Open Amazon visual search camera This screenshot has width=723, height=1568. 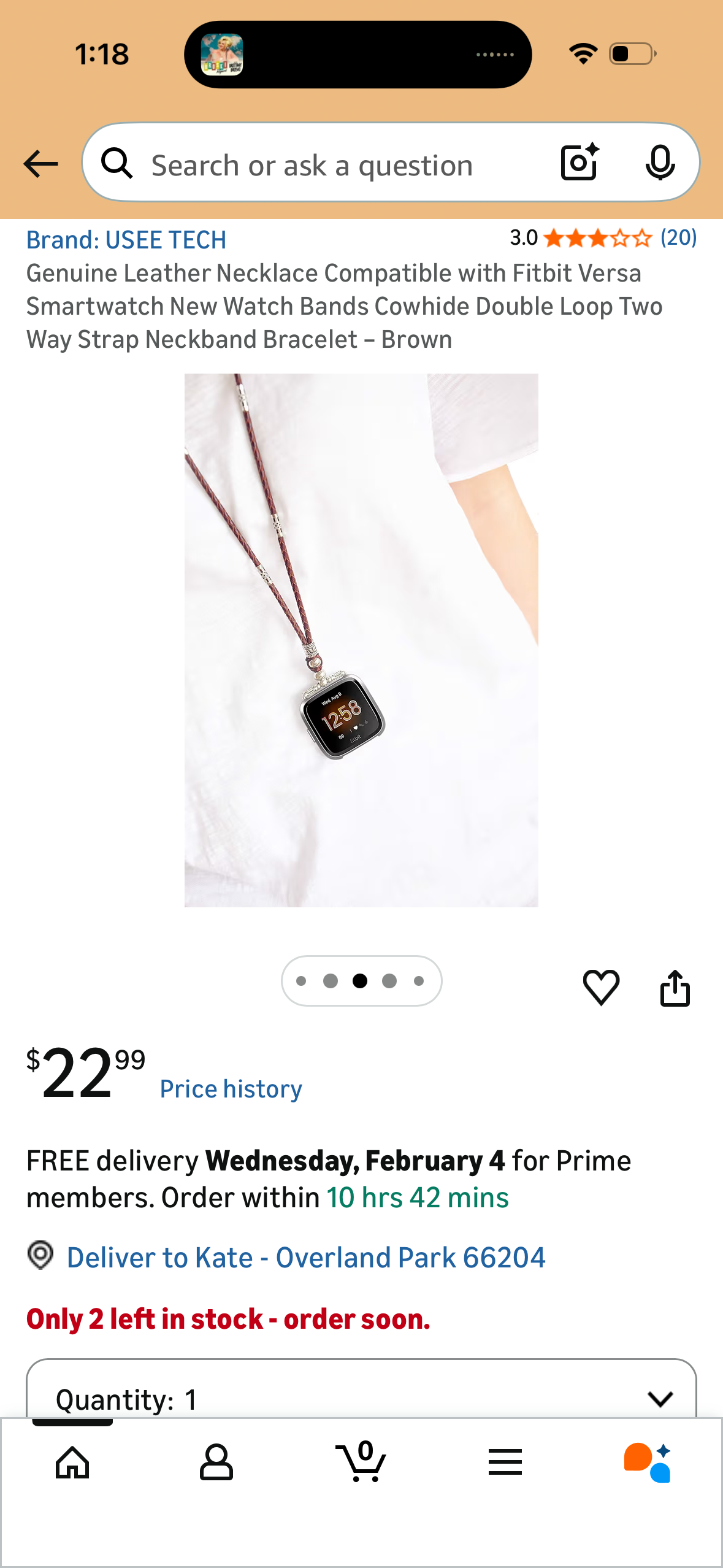pyautogui.click(x=577, y=163)
